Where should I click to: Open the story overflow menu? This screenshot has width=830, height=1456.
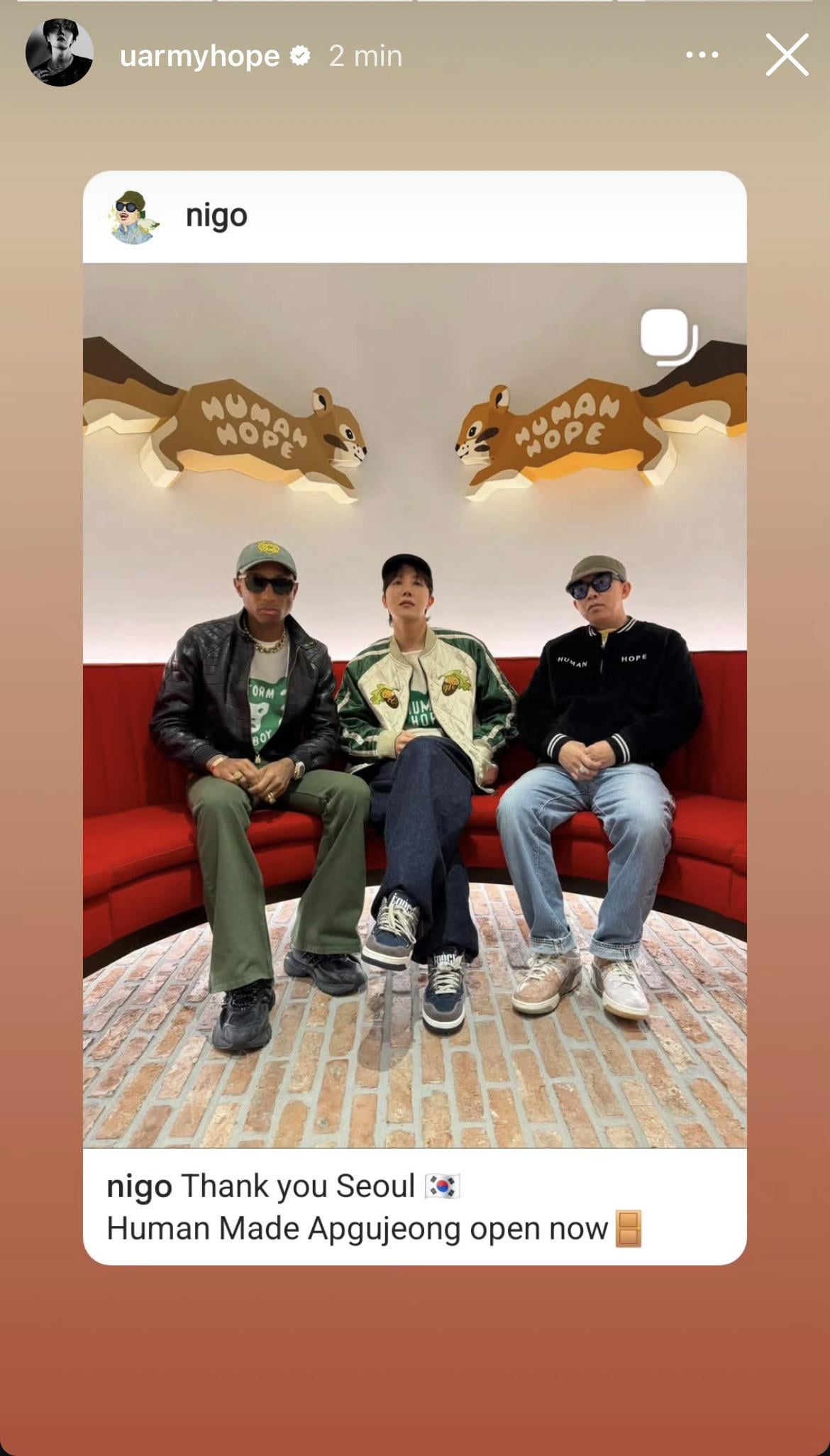click(x=702, y=55)
